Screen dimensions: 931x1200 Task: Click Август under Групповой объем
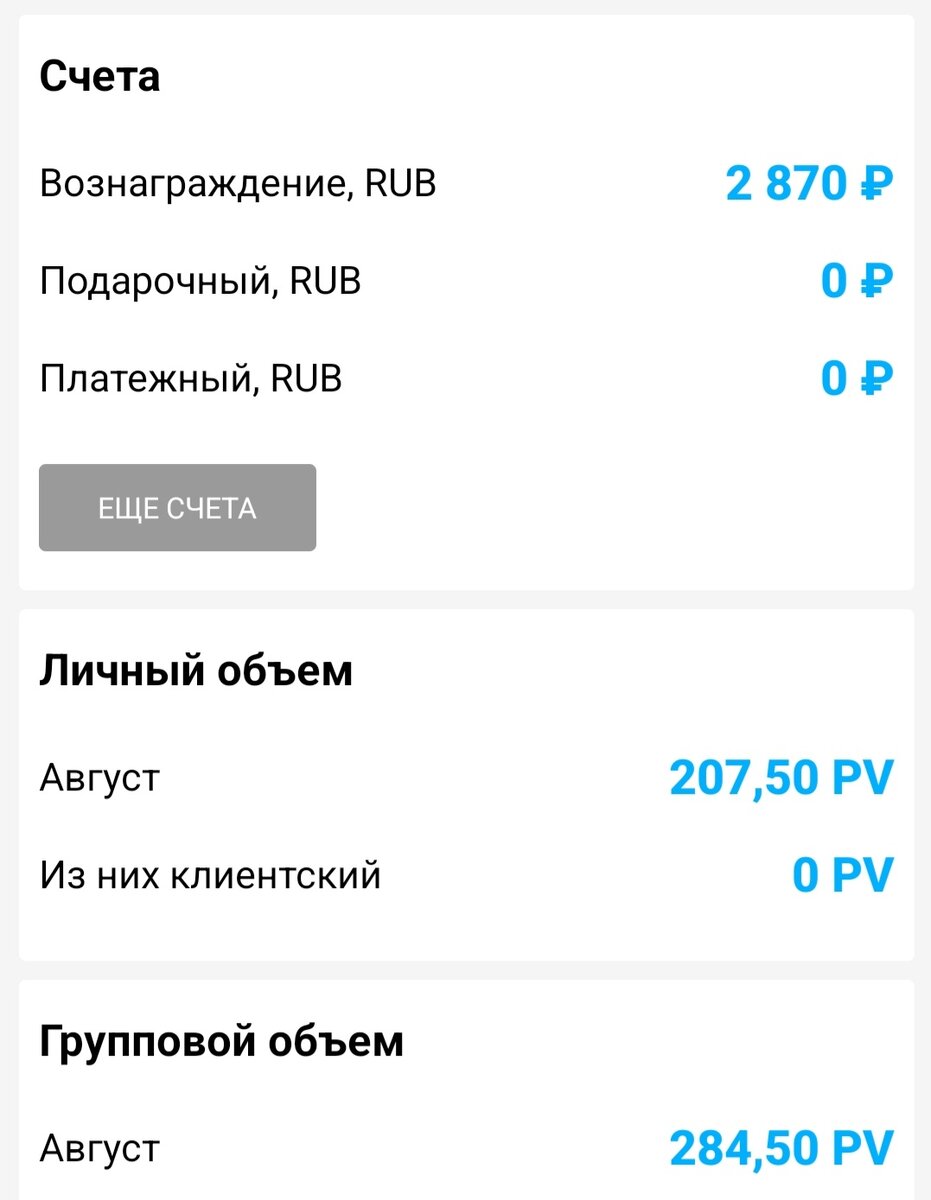point(97,1148)
